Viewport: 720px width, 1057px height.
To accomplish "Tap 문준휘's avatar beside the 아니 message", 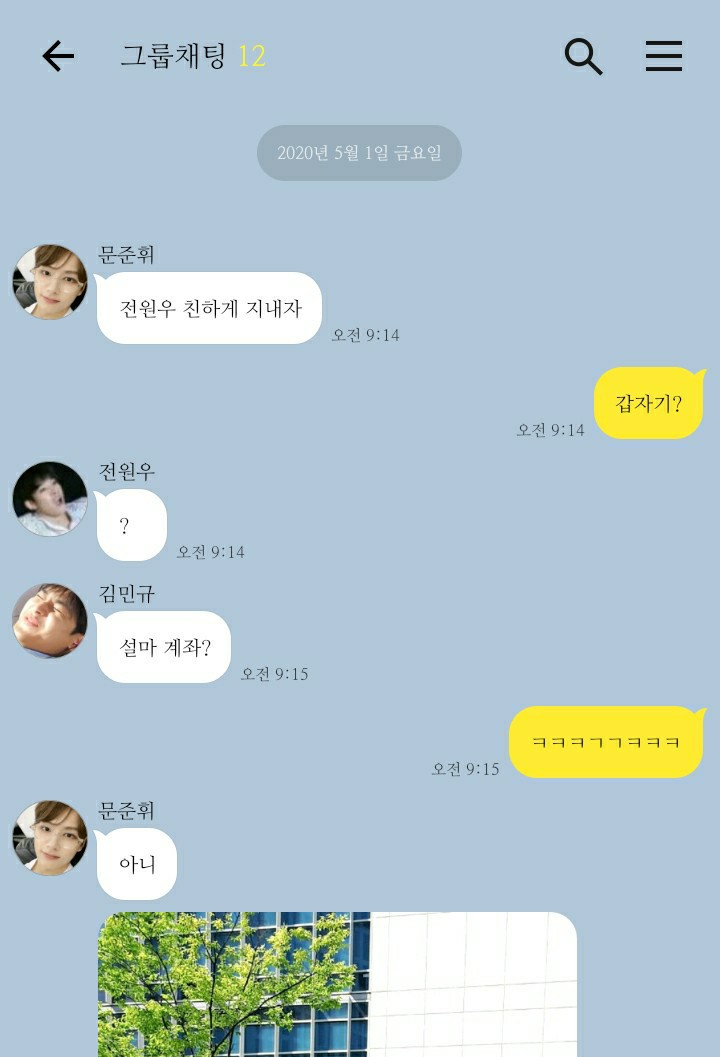I will pyautogui.click(x=50, y=837).
